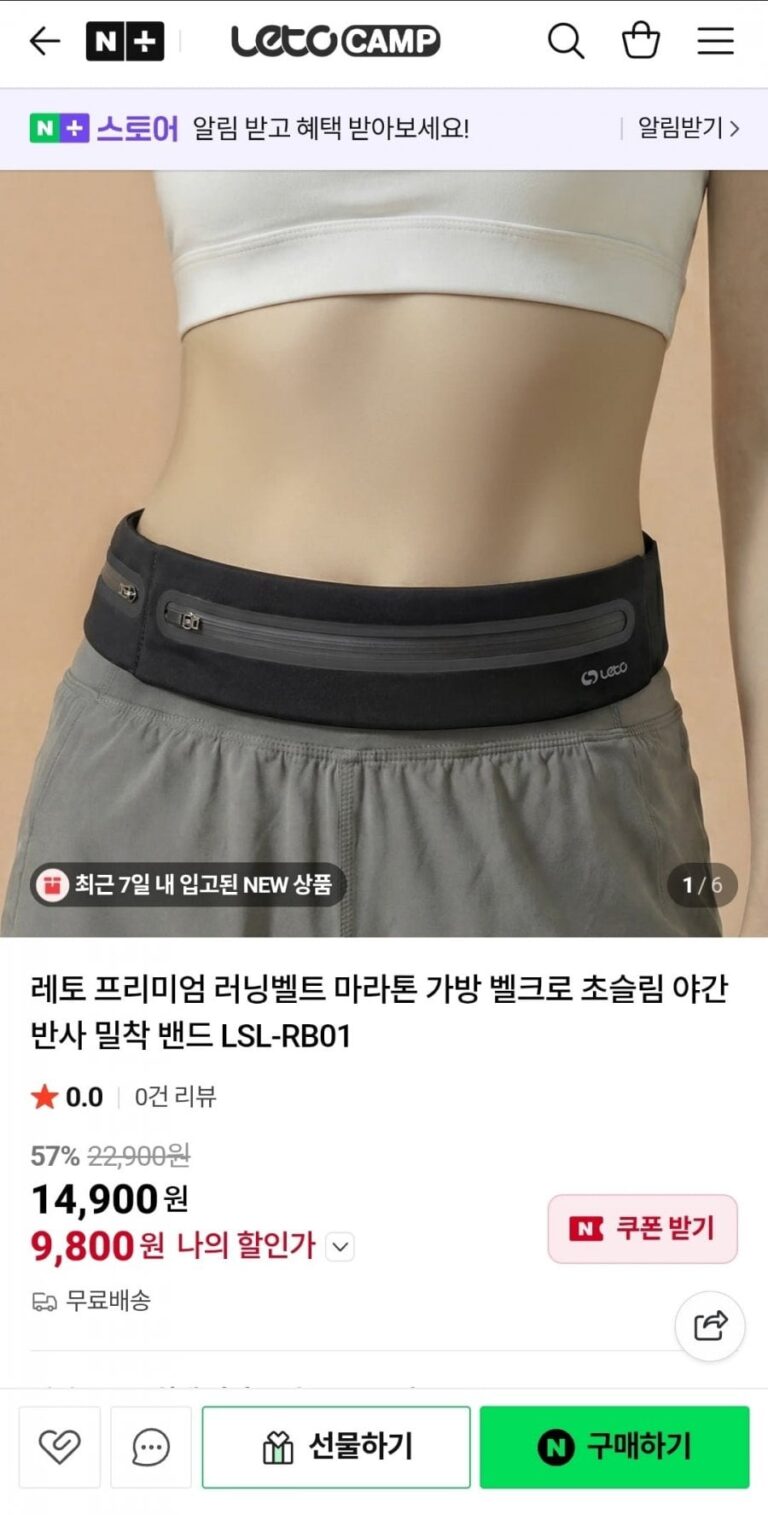Send as gift with 선물하기
Image resolution: width=768 pixels, height=1515 pixels.
point(336,1446)
